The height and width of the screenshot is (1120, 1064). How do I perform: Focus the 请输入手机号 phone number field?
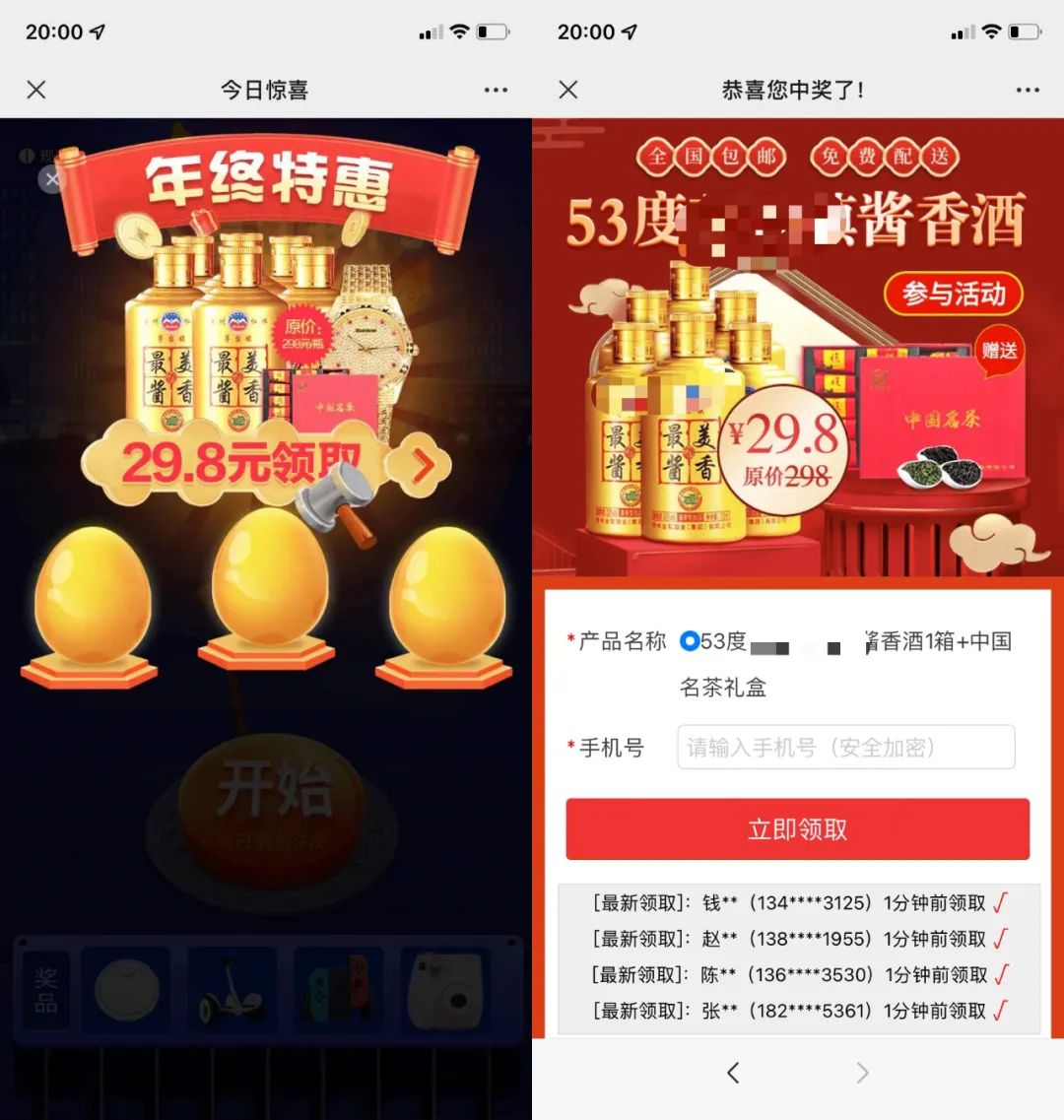click(x=845, y=748)
